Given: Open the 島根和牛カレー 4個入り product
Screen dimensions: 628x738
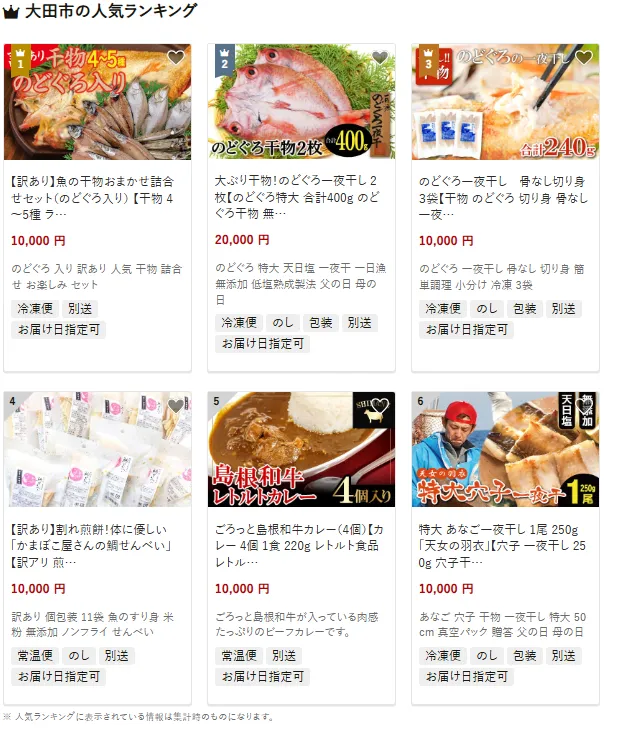Looking at the screenshot, I should (301, 541).
